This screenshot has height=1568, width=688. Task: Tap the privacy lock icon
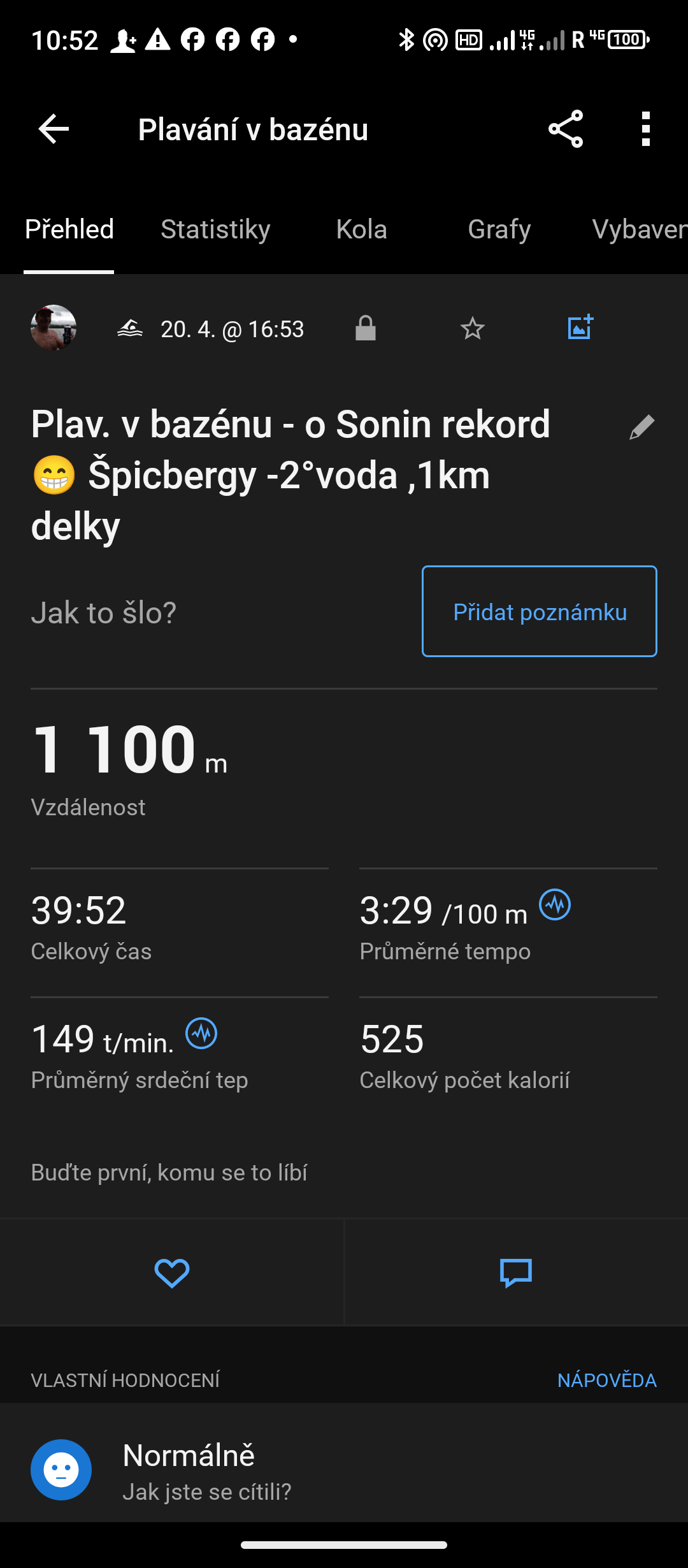point(366,329)
